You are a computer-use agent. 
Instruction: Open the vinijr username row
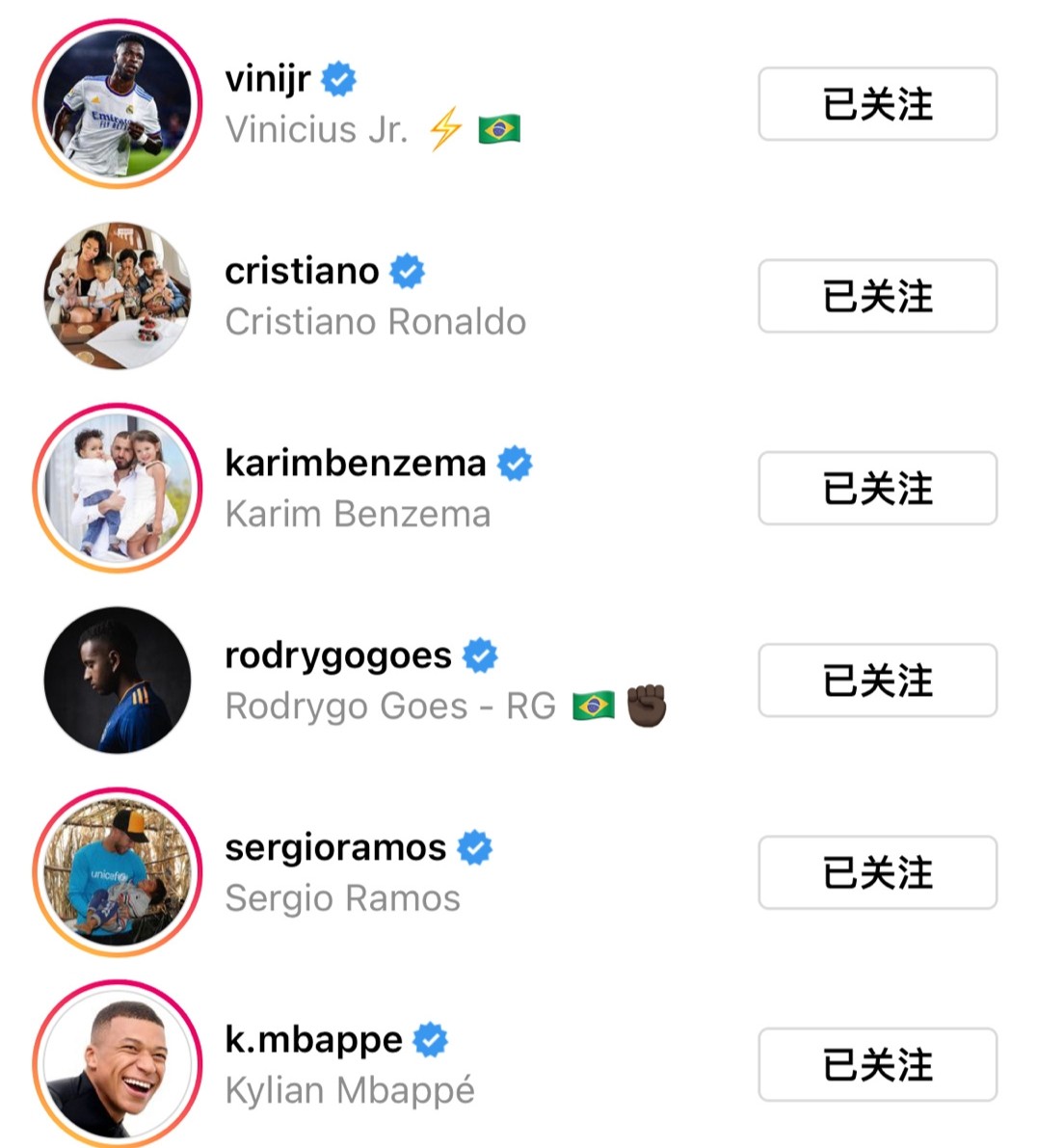coord(268,78)
